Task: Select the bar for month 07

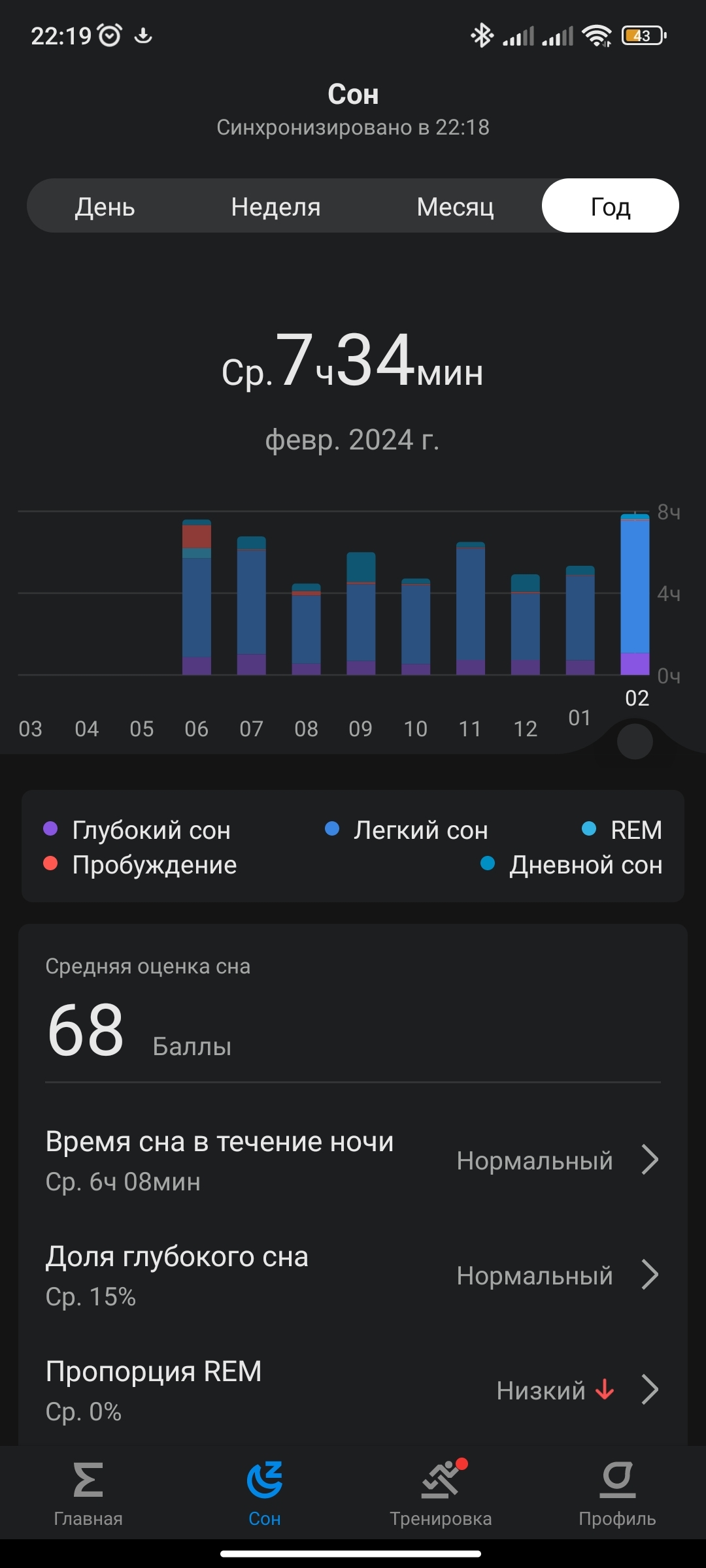Action: click(x=252, y=606)
